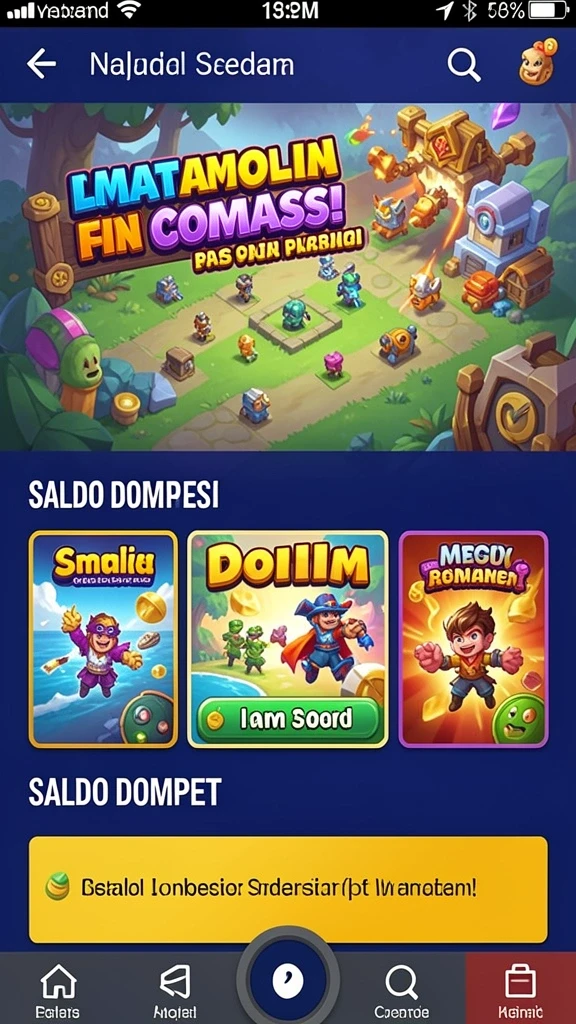
Task: Open the profile avatar at top right
Action: click(538, 62)
